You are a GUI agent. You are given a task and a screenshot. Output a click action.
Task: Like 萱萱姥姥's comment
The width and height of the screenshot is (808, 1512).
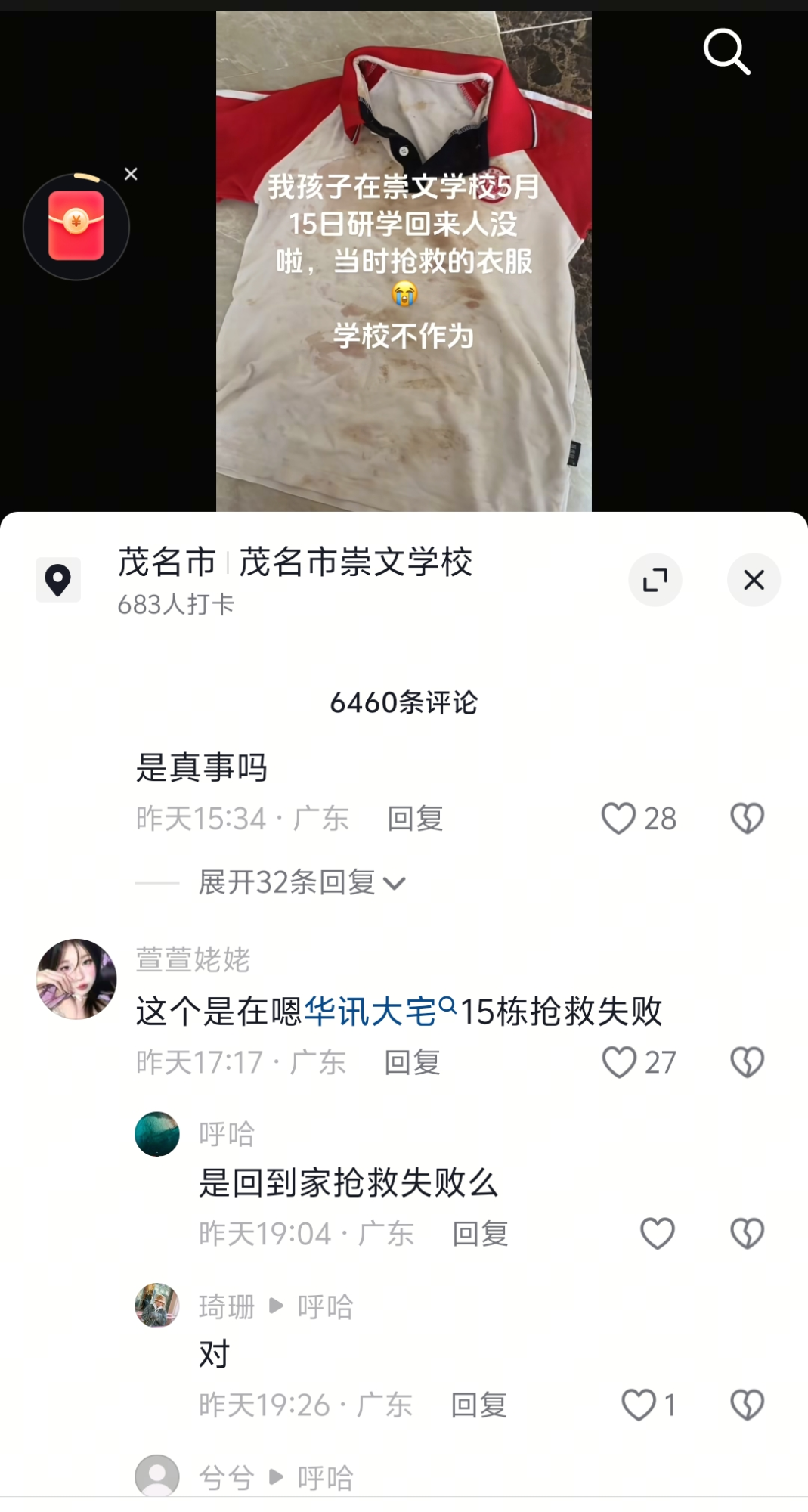619,1062
